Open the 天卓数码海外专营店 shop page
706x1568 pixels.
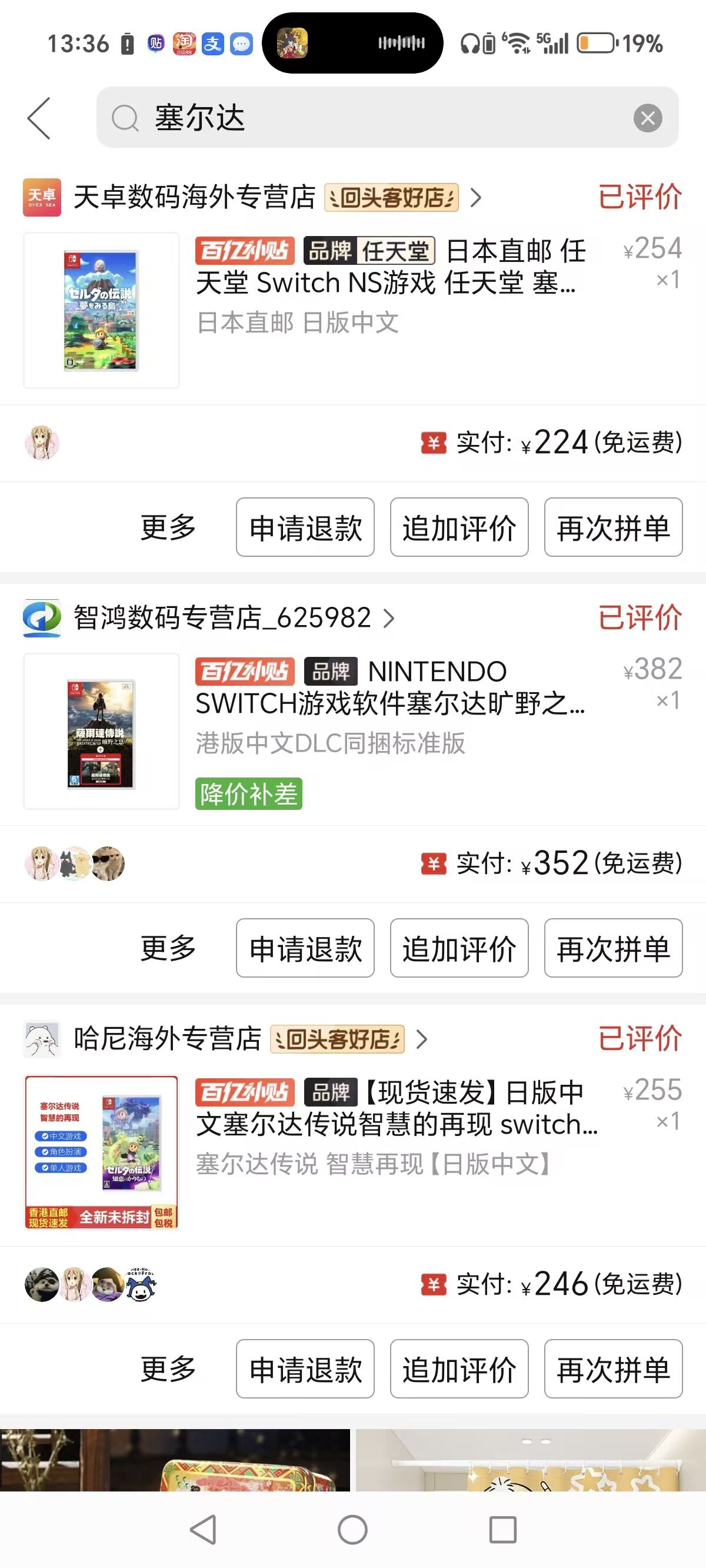195,197
